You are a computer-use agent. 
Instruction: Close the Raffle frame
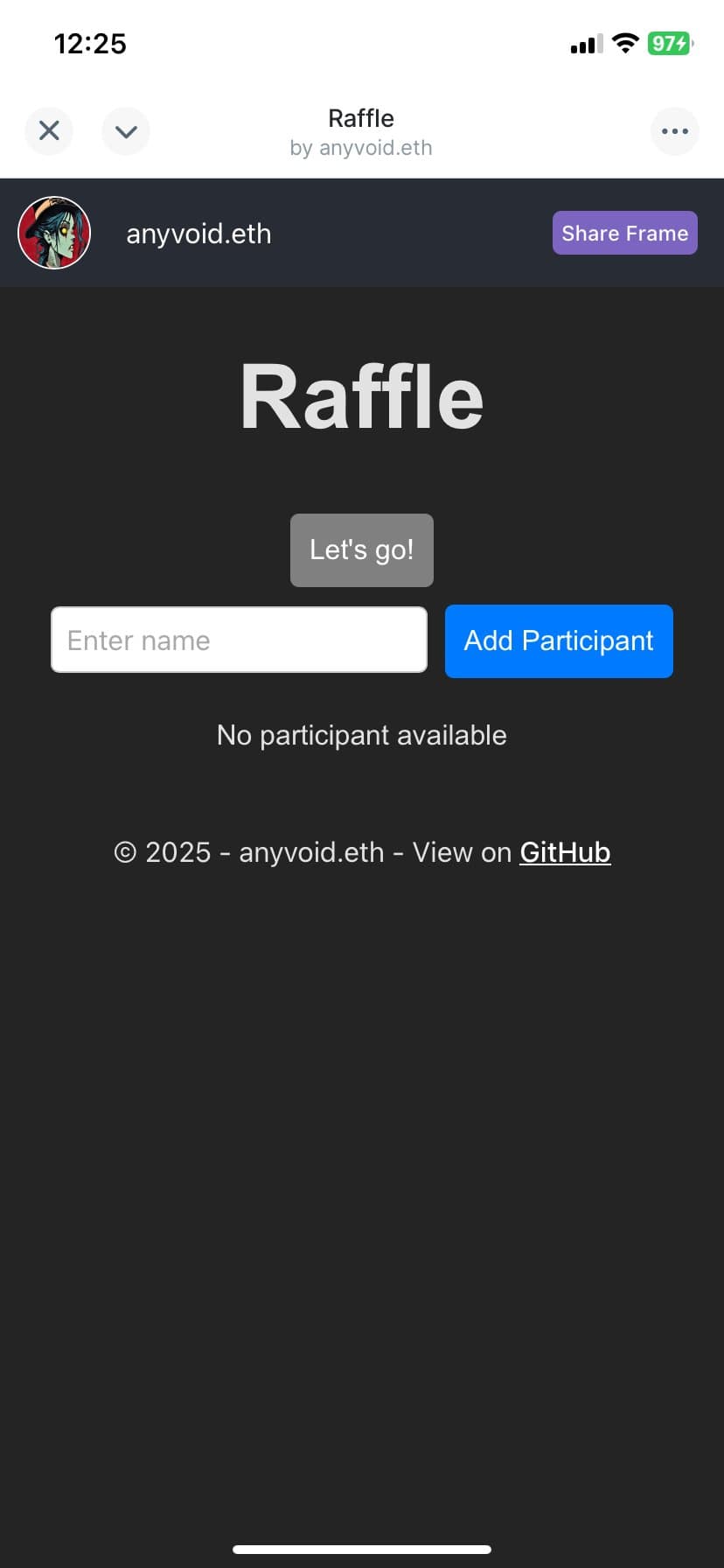coord(49,131)
